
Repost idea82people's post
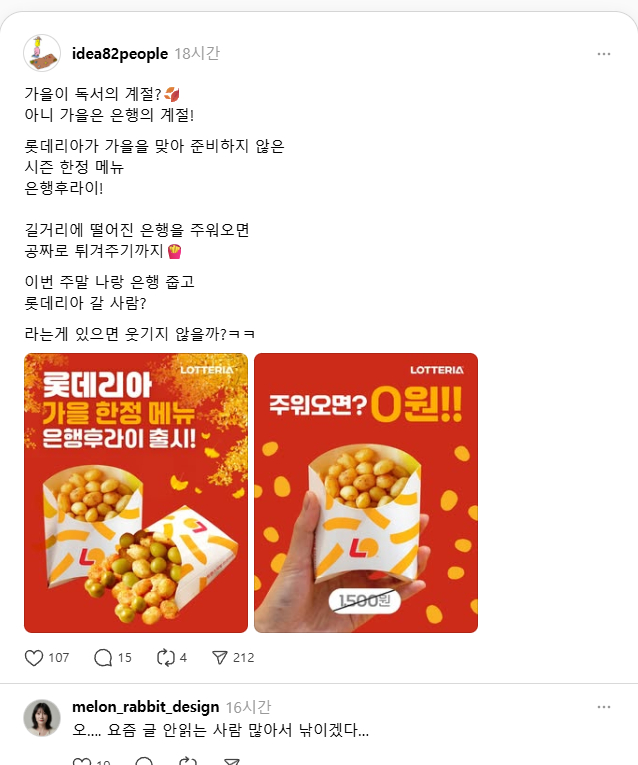(165, 657)
